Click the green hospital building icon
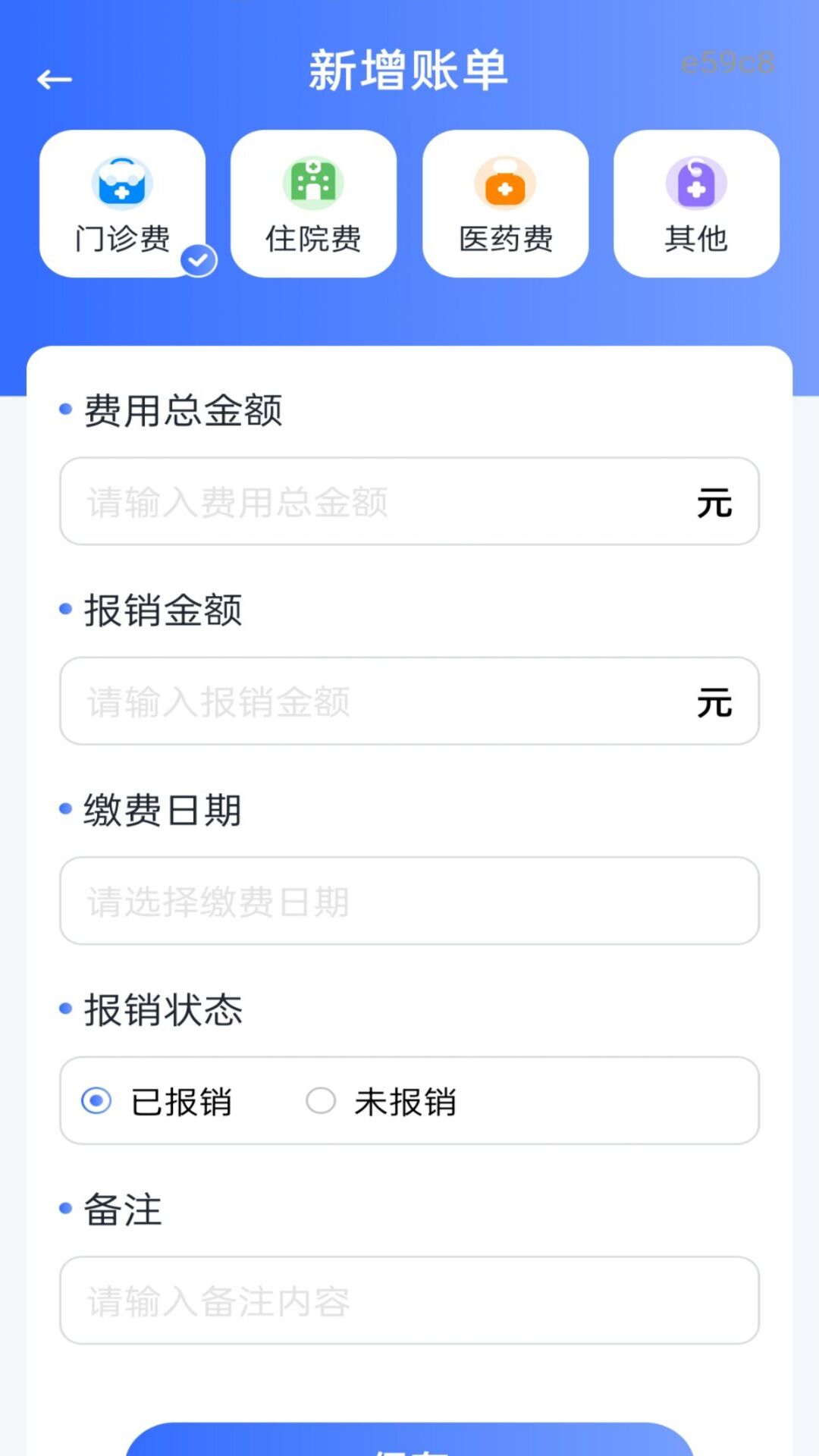This screenshot has width=819, height=1456. [315, 182]
